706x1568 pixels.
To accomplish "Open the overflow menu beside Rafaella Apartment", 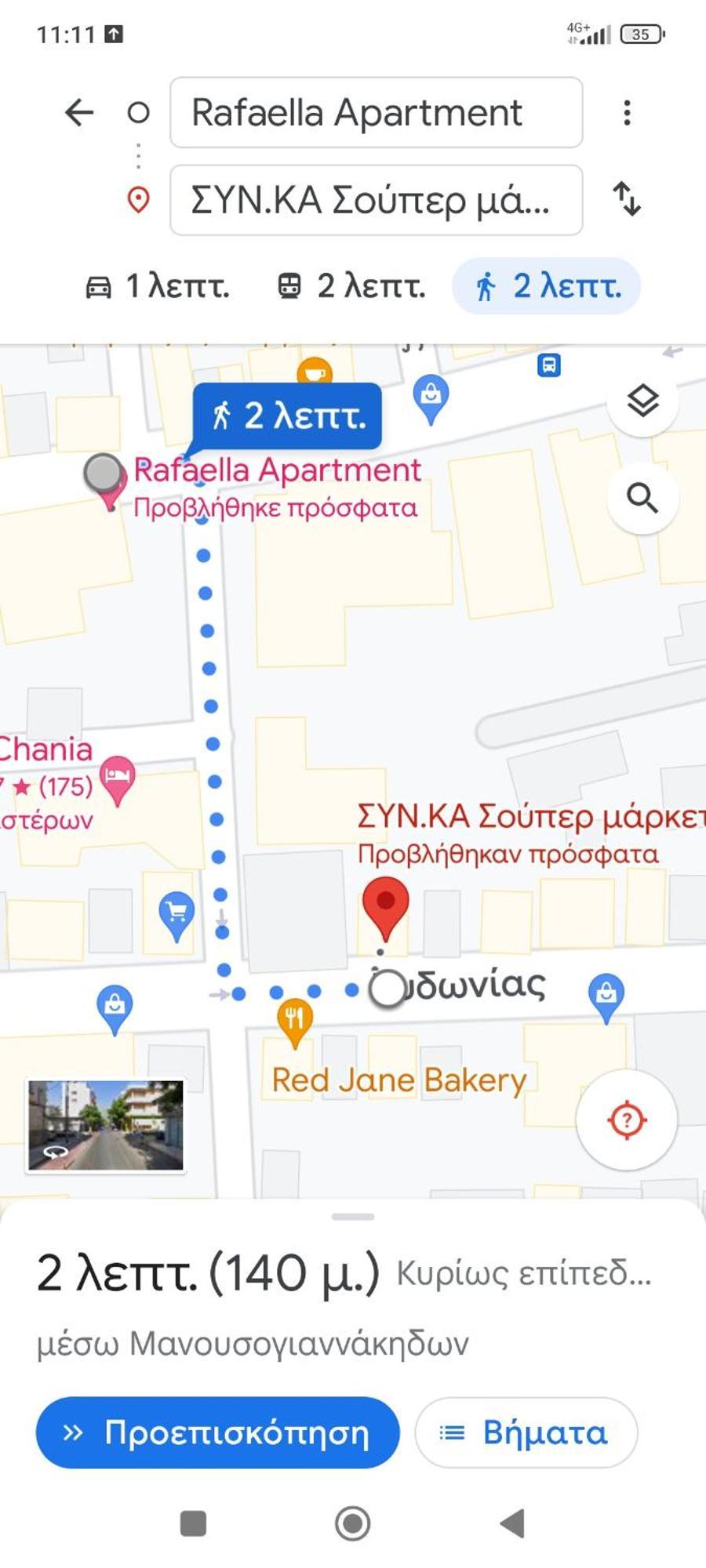I will click(x=626, y=113).
